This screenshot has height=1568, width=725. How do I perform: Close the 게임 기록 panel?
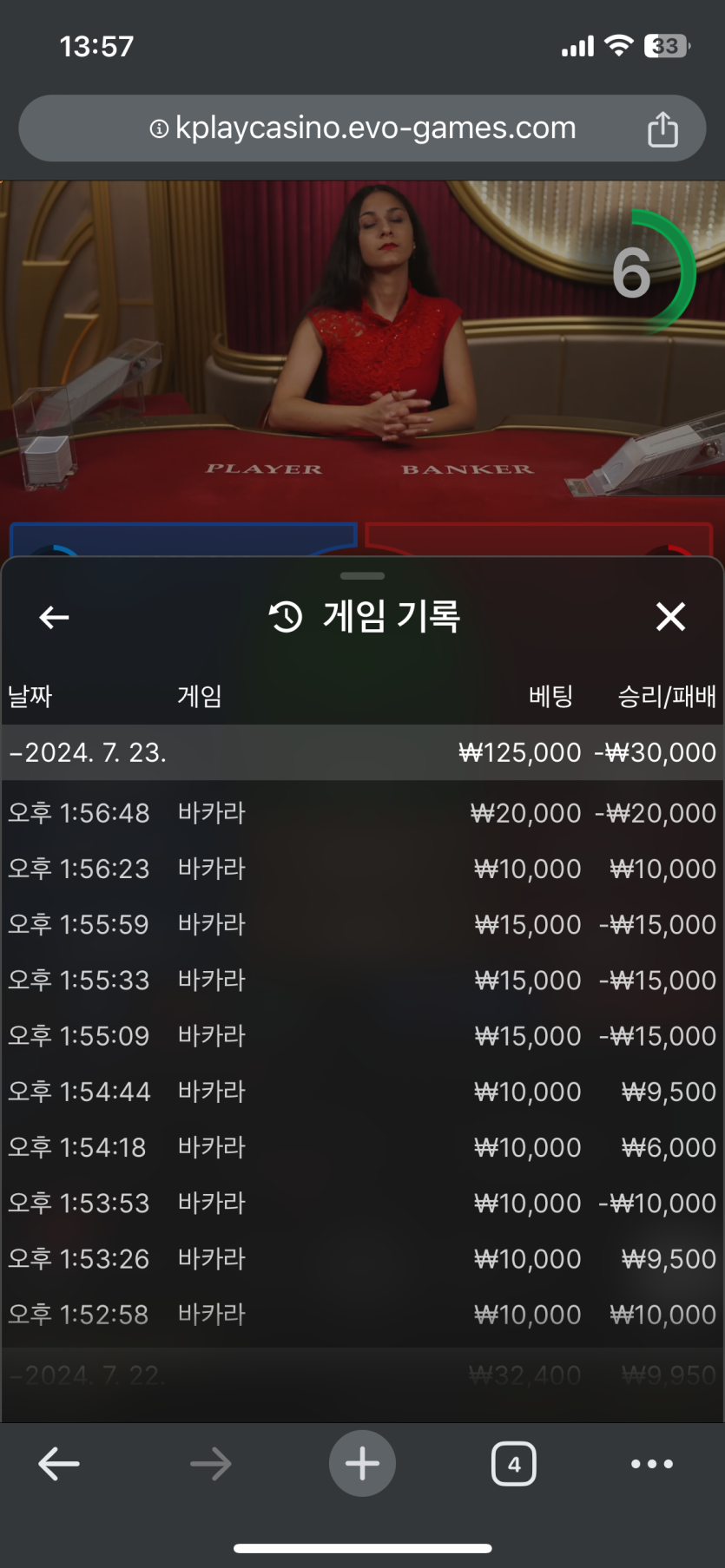pyautogui.click(x=670, y=617)
